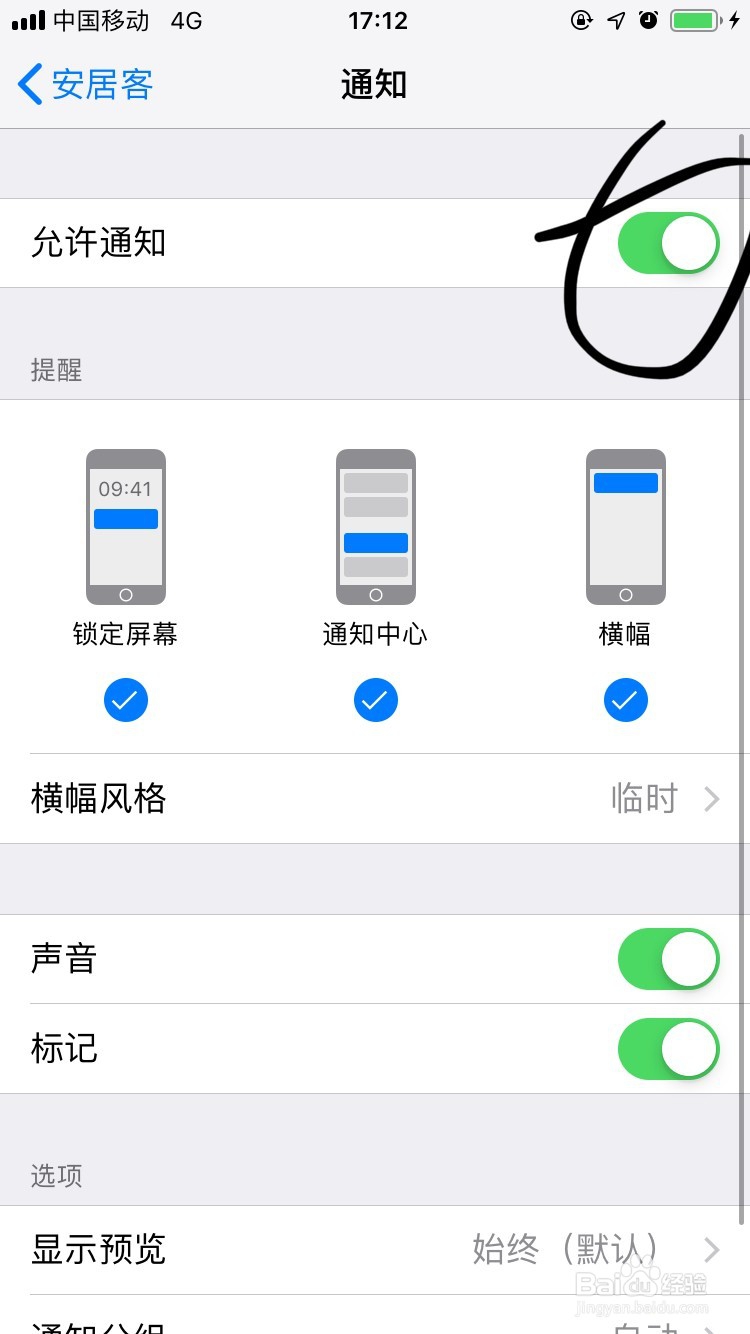Viewport: 750px width, 1334px height.
Task: Select the 锁定屏幕 phone preview icon
Action: click(x=125, y=525)
